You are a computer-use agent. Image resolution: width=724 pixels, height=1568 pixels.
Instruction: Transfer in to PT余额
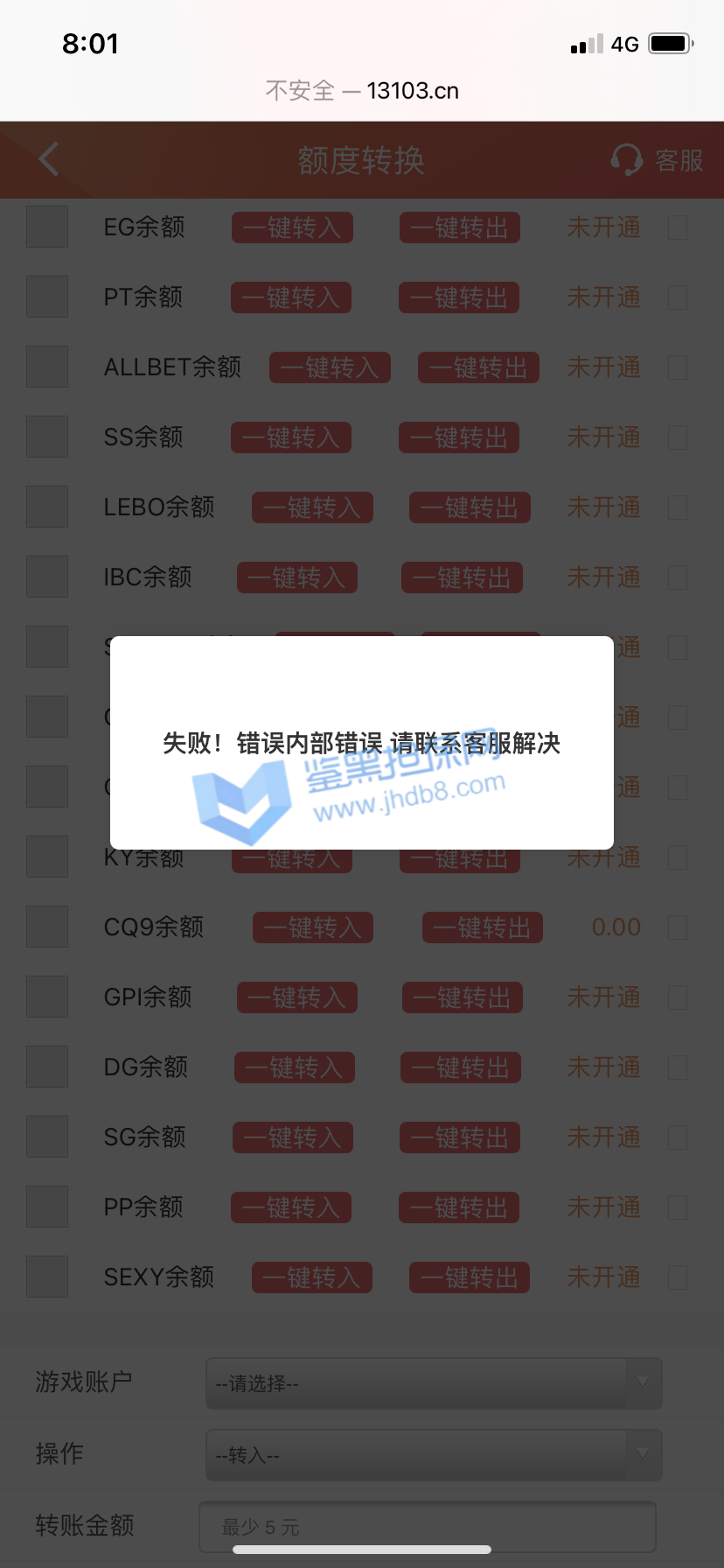pos(291,297)
